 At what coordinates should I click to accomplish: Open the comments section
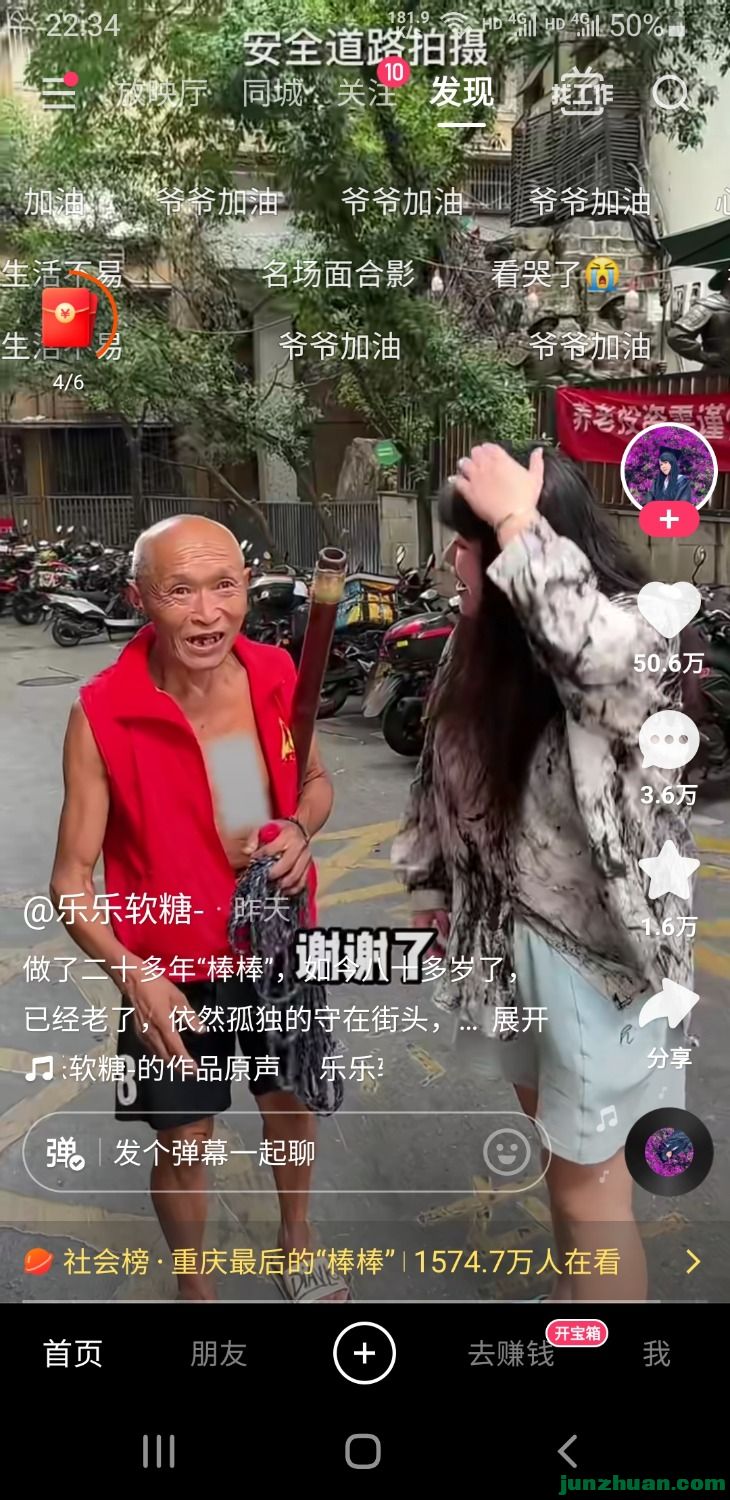pyautogui.click(x=669, y=742)
